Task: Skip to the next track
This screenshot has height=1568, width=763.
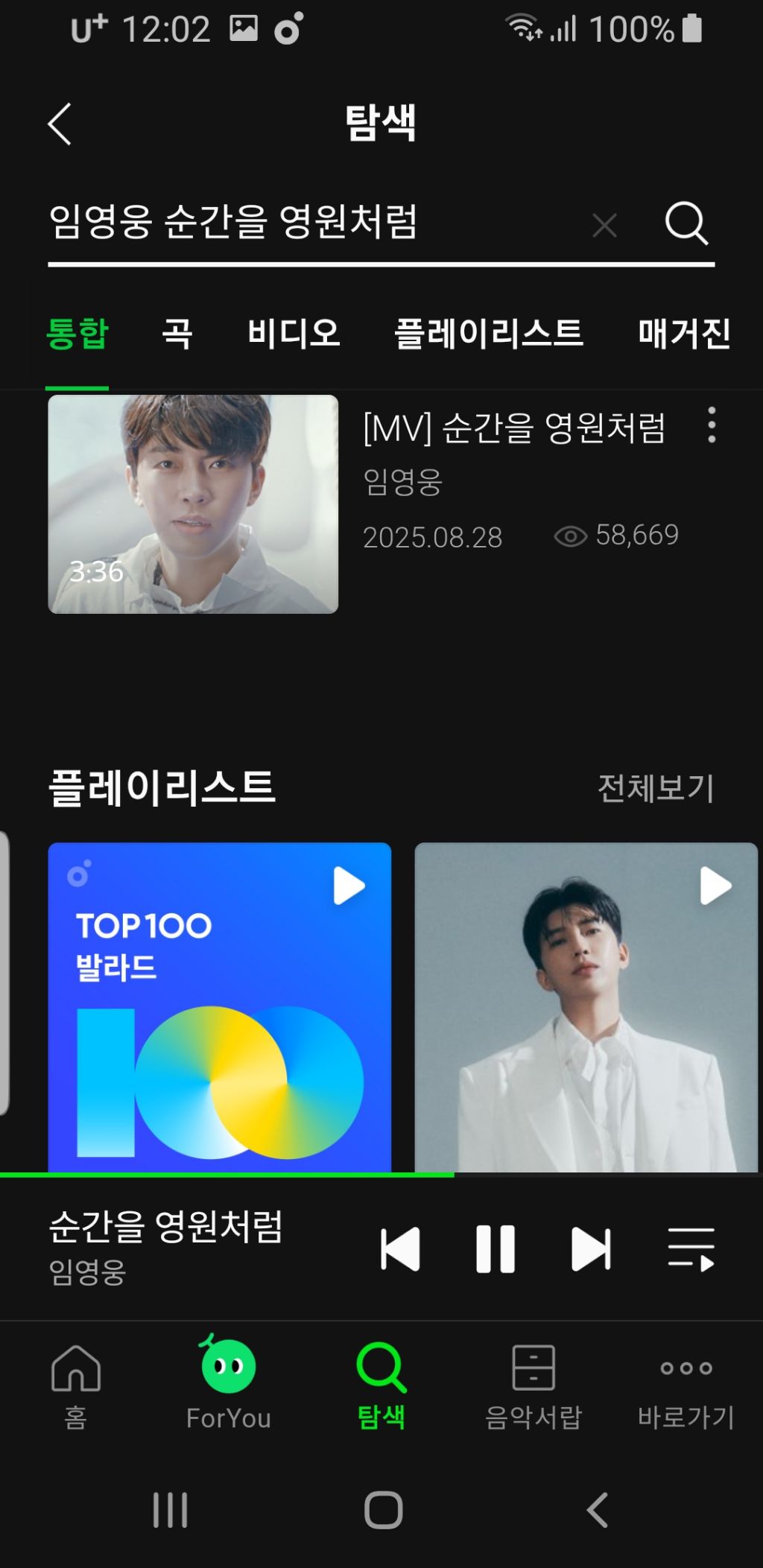Action: pos(591,1249)
